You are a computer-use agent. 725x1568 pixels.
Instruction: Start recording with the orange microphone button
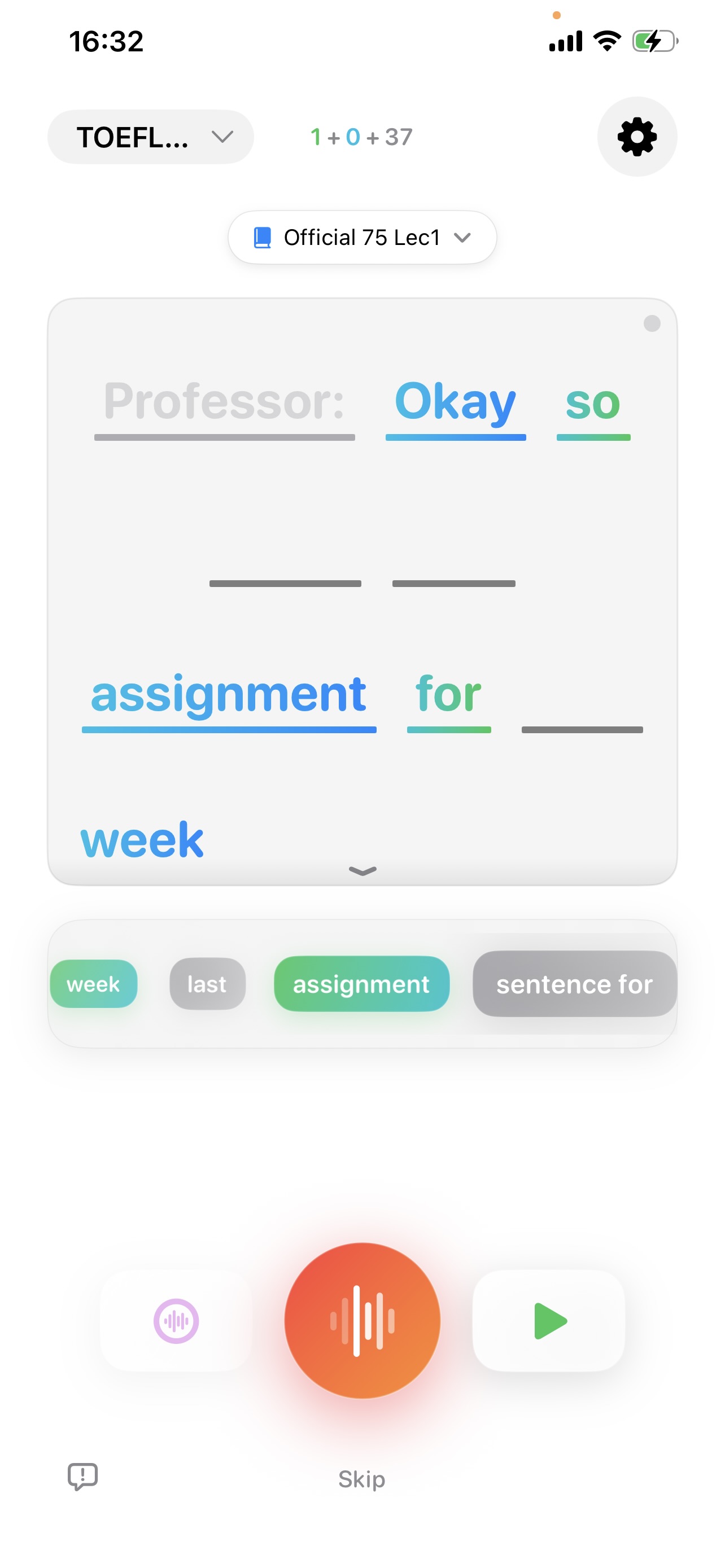pos(362,1320)
